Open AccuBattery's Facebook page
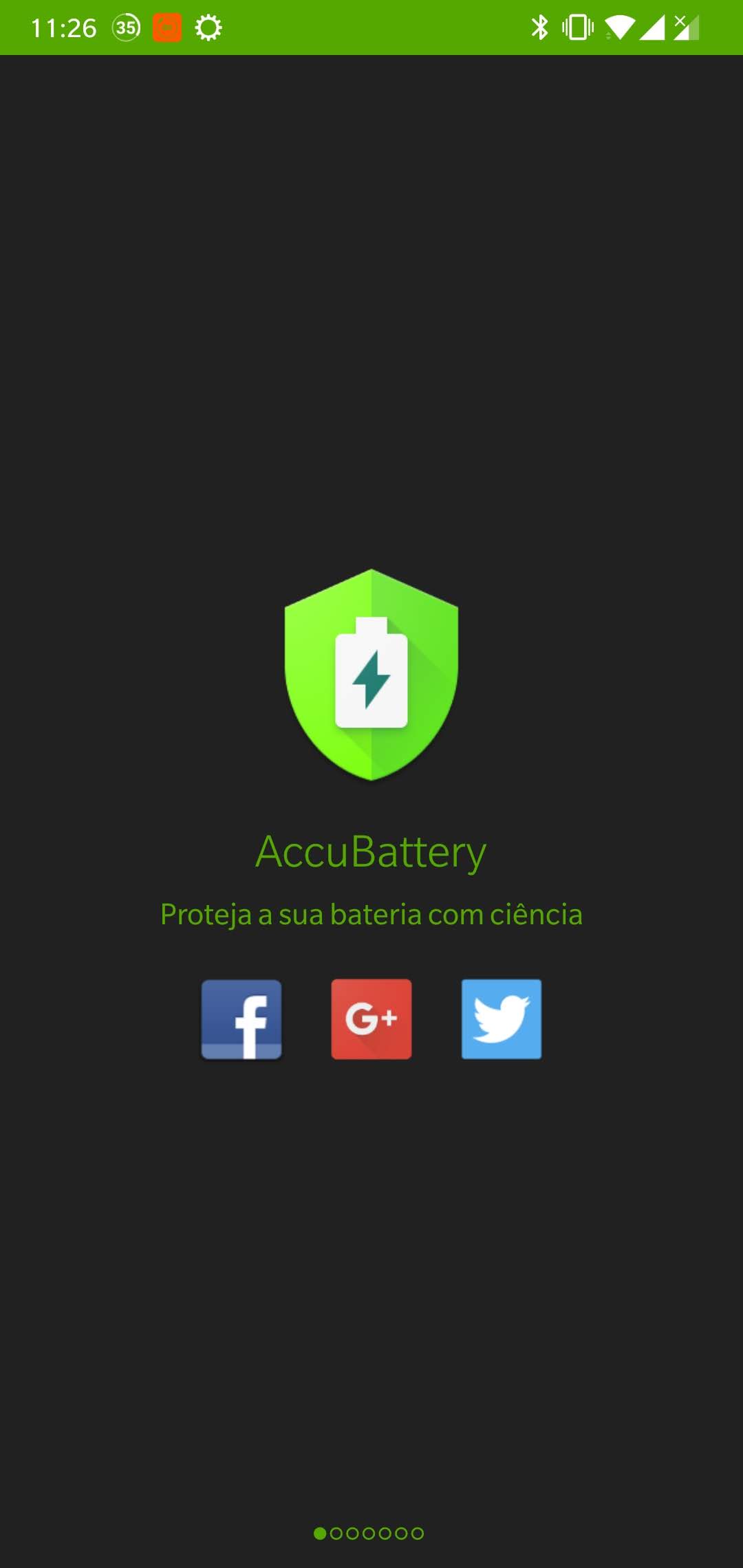Image resolution: width=743 pixels, height=1568 pixels. pos(241,1019)
